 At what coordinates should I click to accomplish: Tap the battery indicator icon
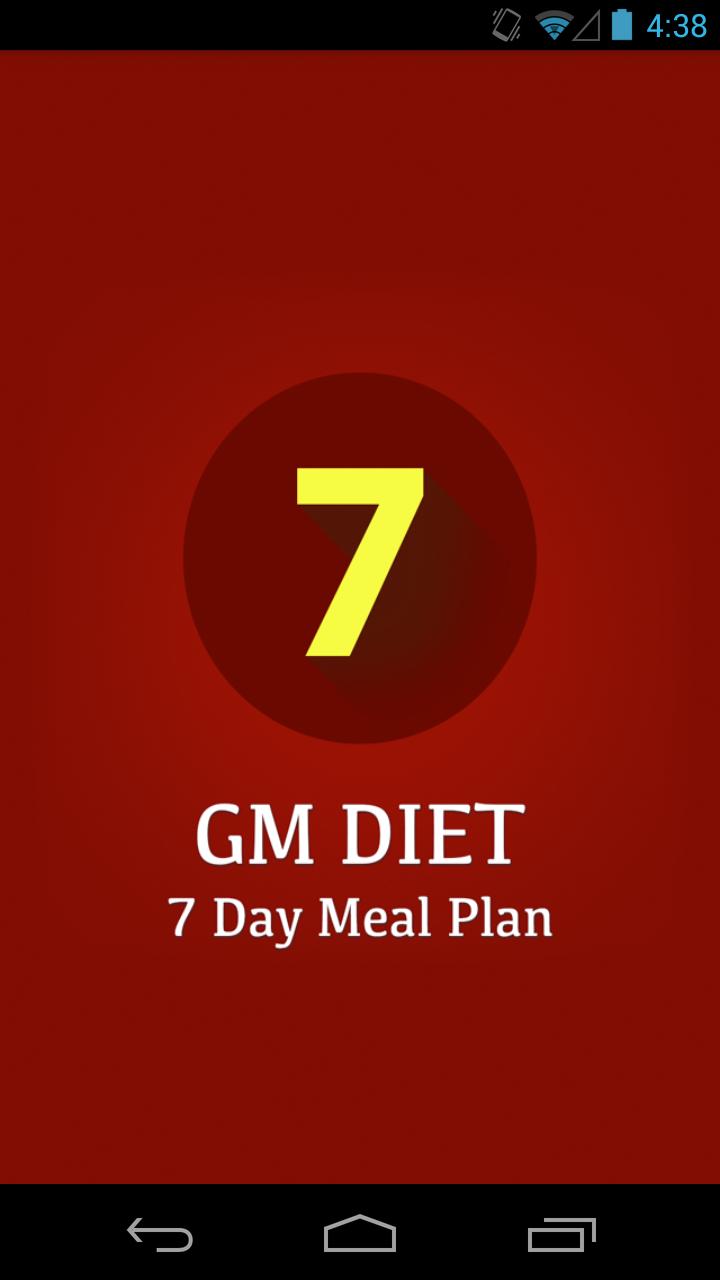(622, 24)
